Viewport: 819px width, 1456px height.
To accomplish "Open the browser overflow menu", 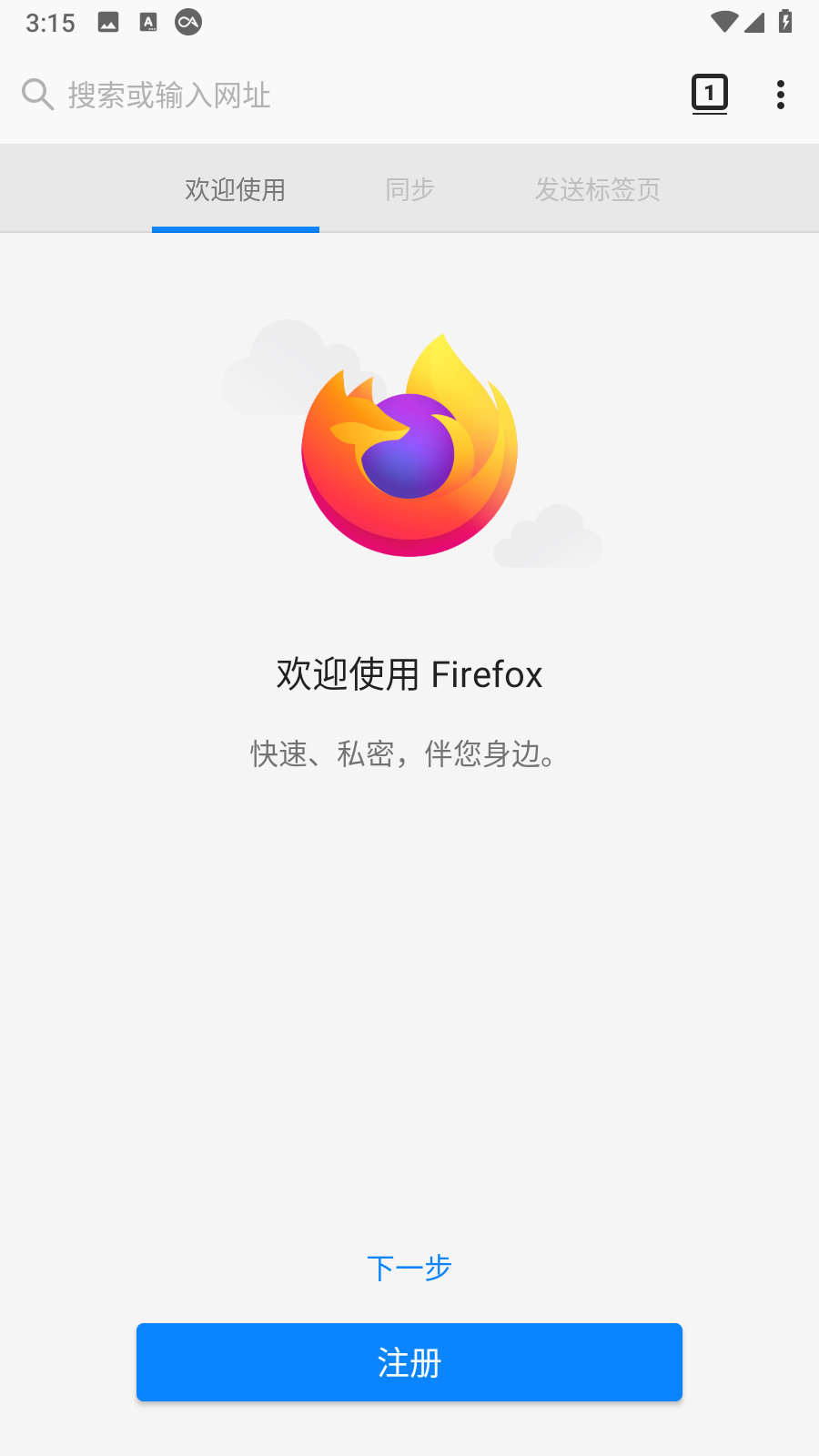I will click(x=781, y=93).
